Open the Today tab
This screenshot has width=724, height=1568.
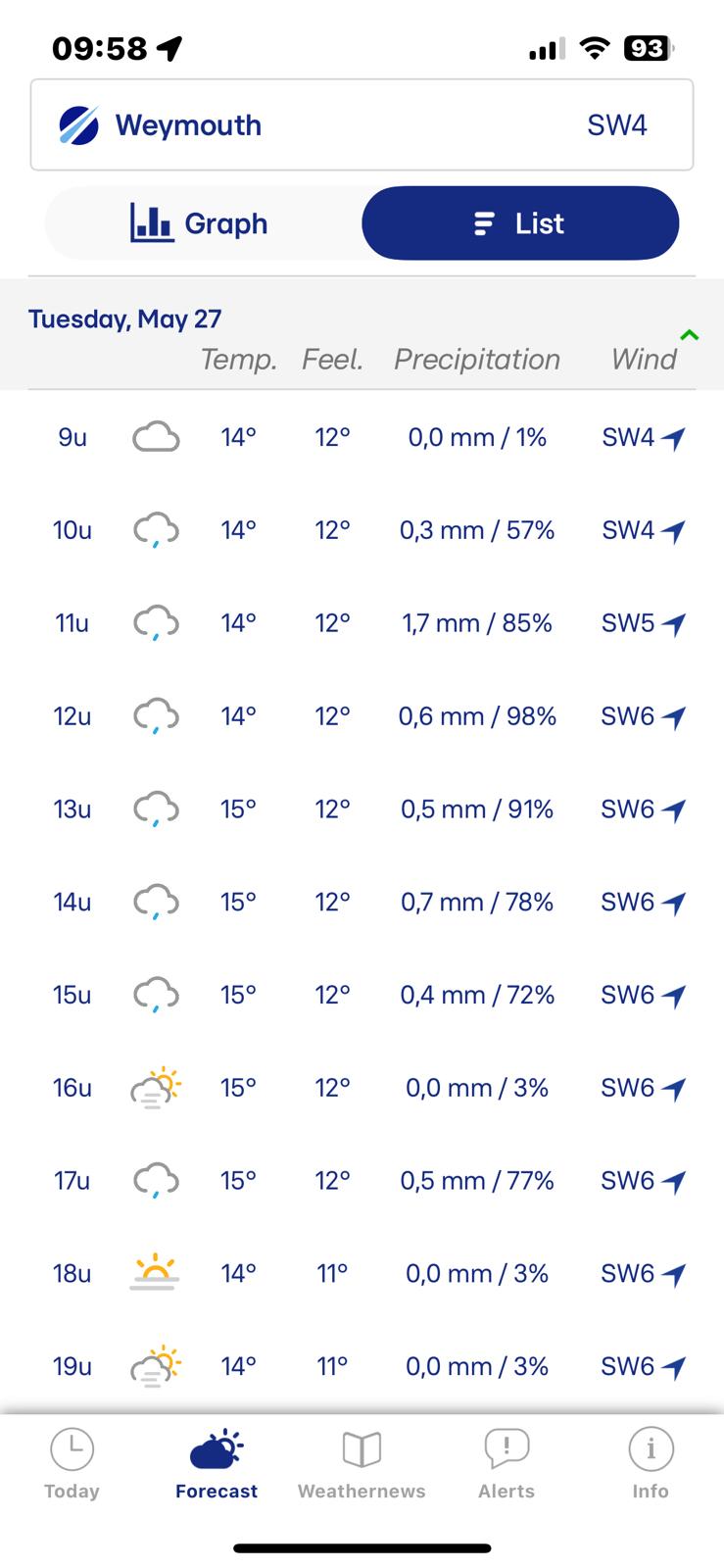click(x=72, y=1464)
